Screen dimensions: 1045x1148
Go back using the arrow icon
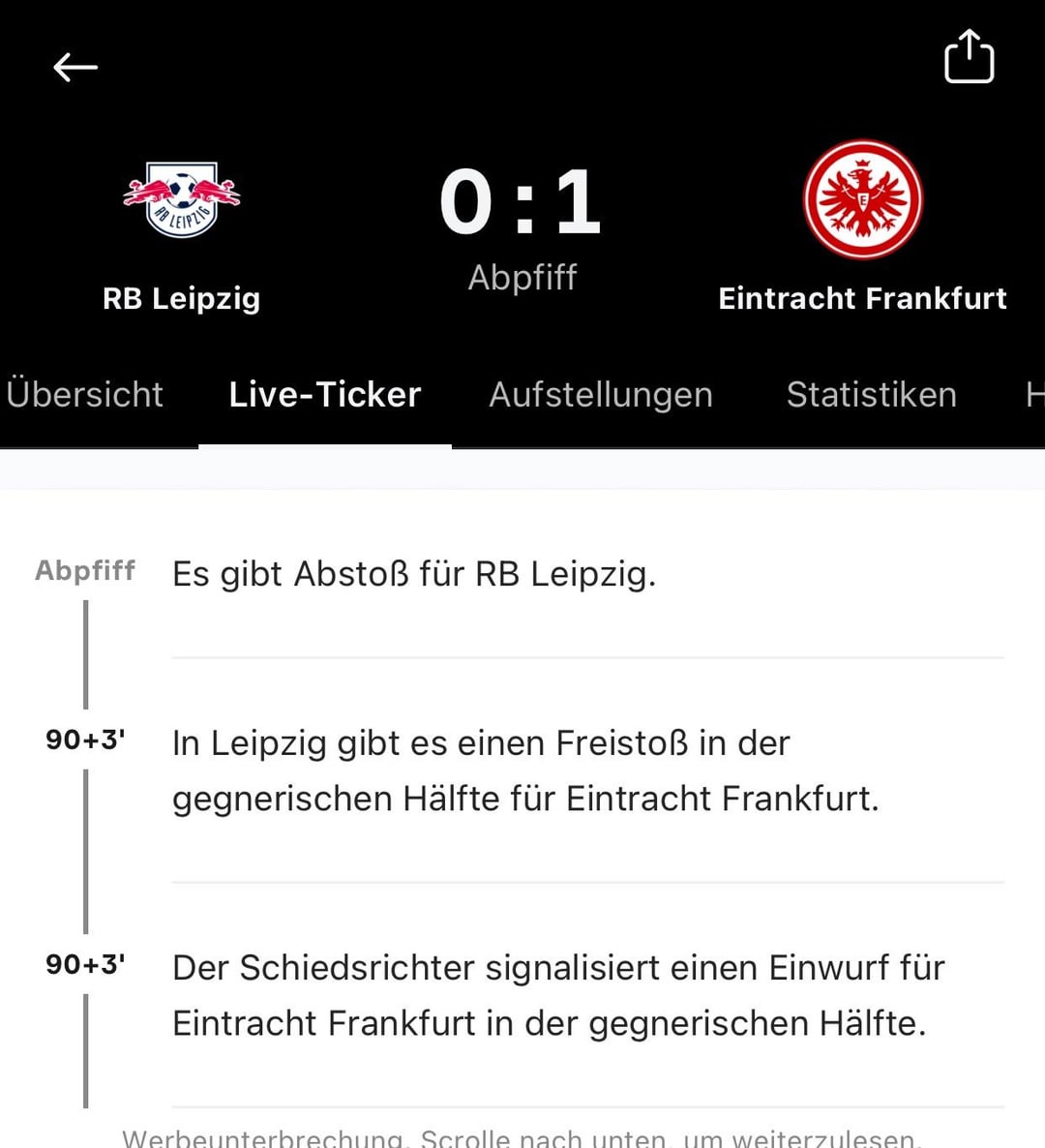click(x=75, y=67)
